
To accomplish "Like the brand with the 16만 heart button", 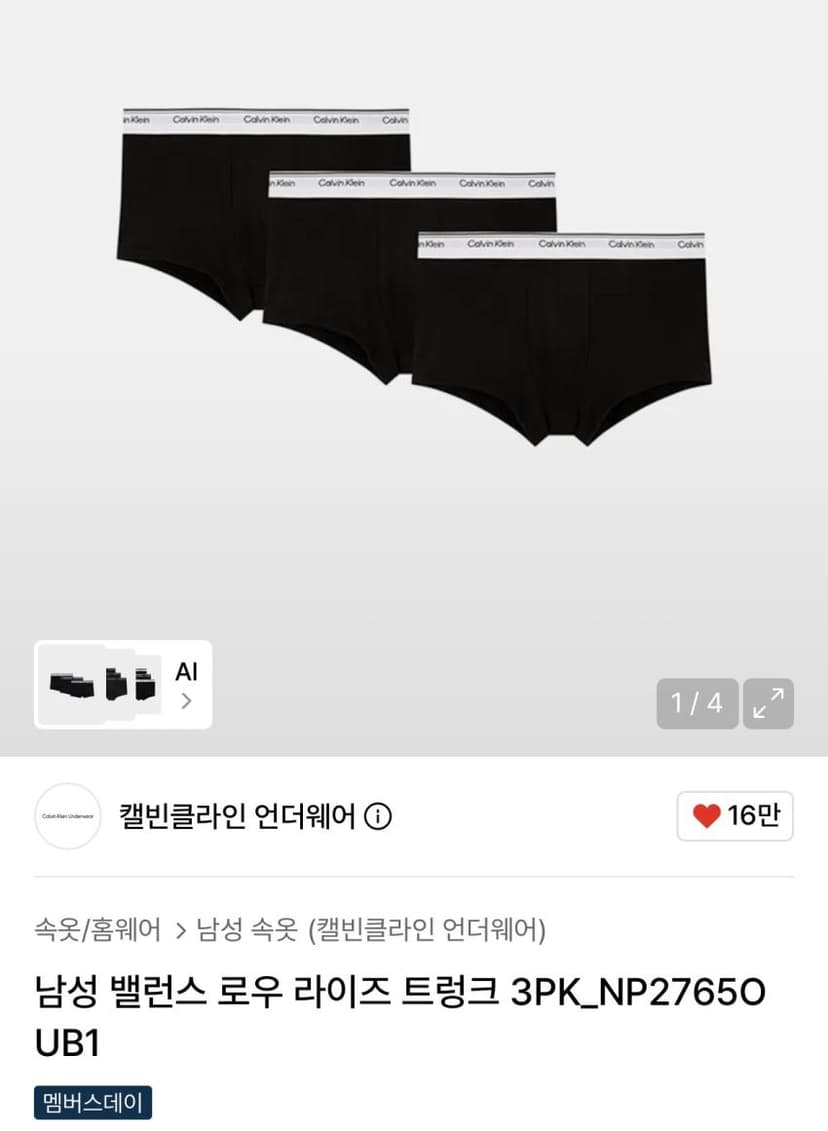I will click(735, 816).
